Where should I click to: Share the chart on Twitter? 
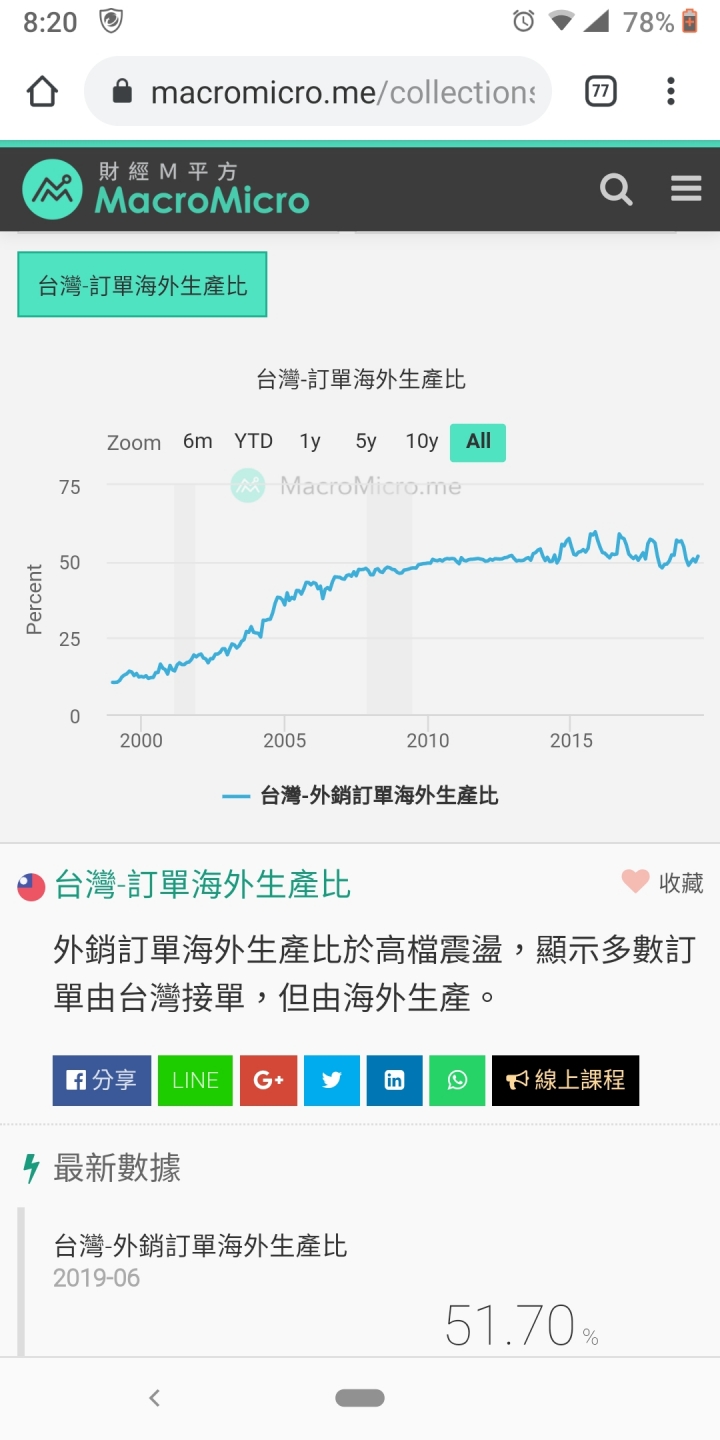332,1080
